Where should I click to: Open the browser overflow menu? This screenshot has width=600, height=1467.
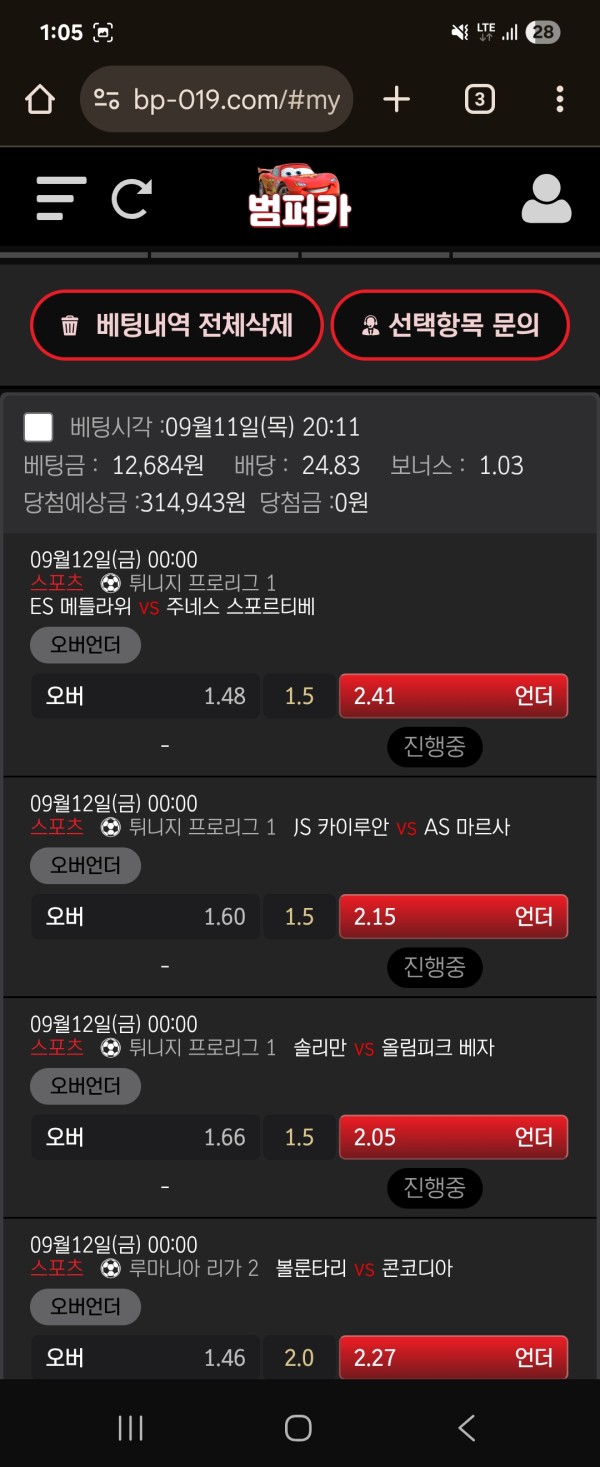[x=559, y=99]
